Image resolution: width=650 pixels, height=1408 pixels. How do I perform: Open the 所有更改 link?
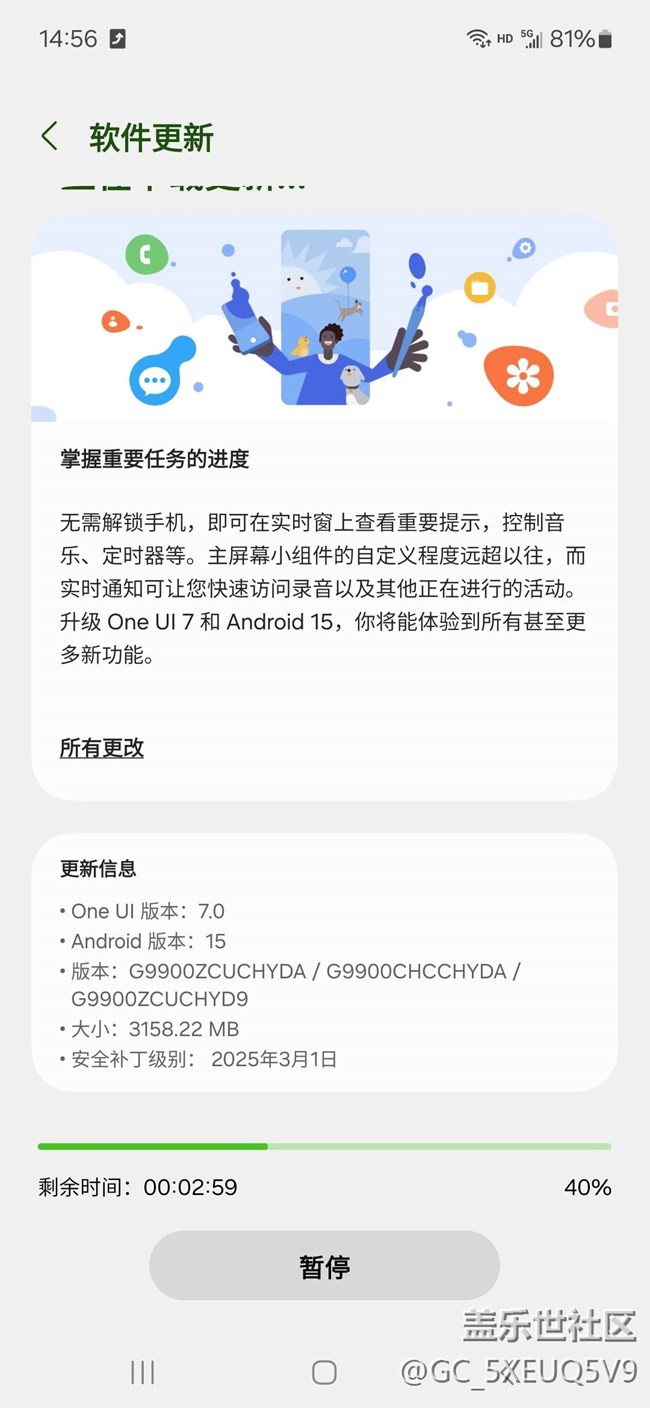point(102,748)
